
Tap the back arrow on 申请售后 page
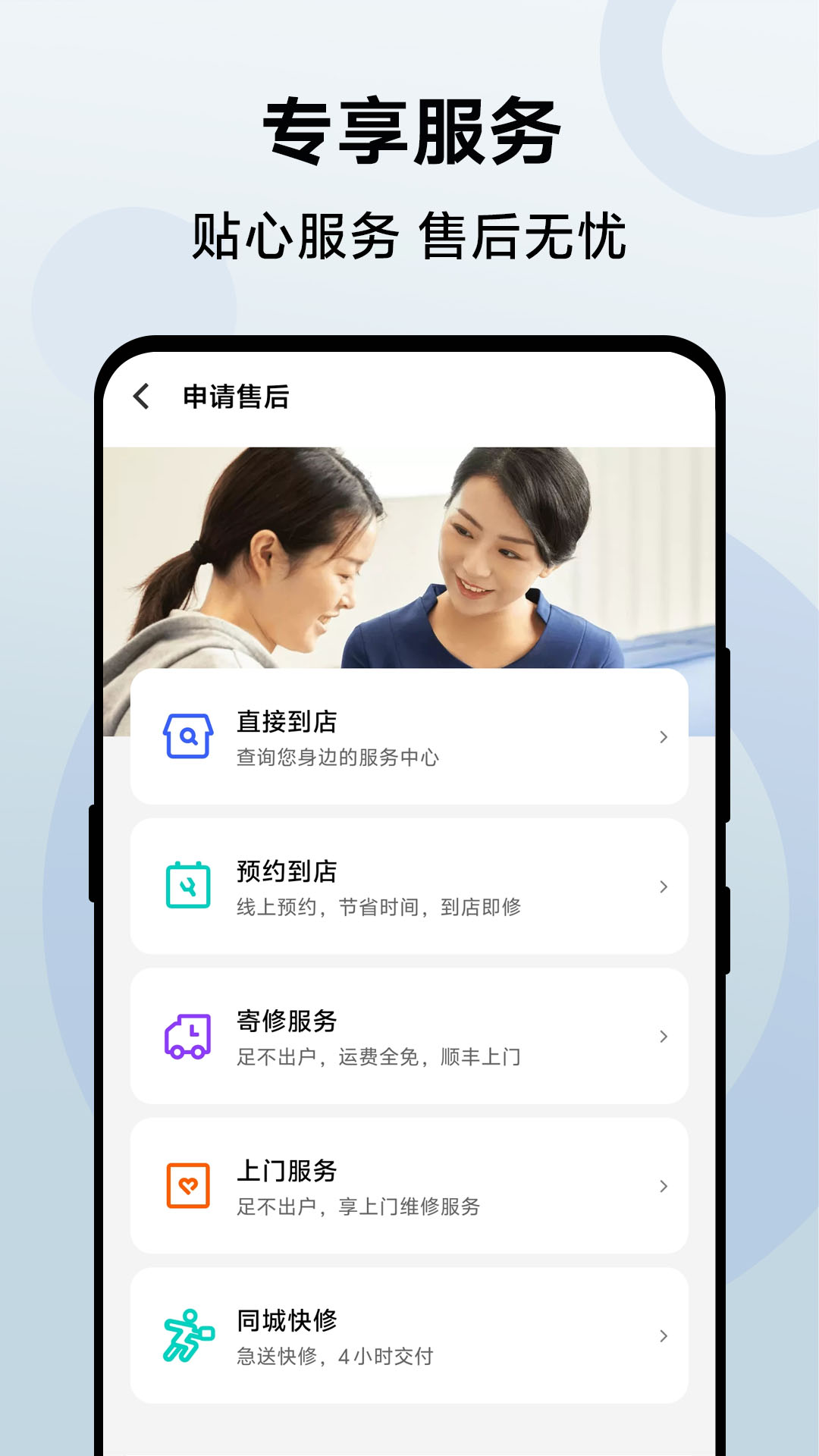(141, 396)
